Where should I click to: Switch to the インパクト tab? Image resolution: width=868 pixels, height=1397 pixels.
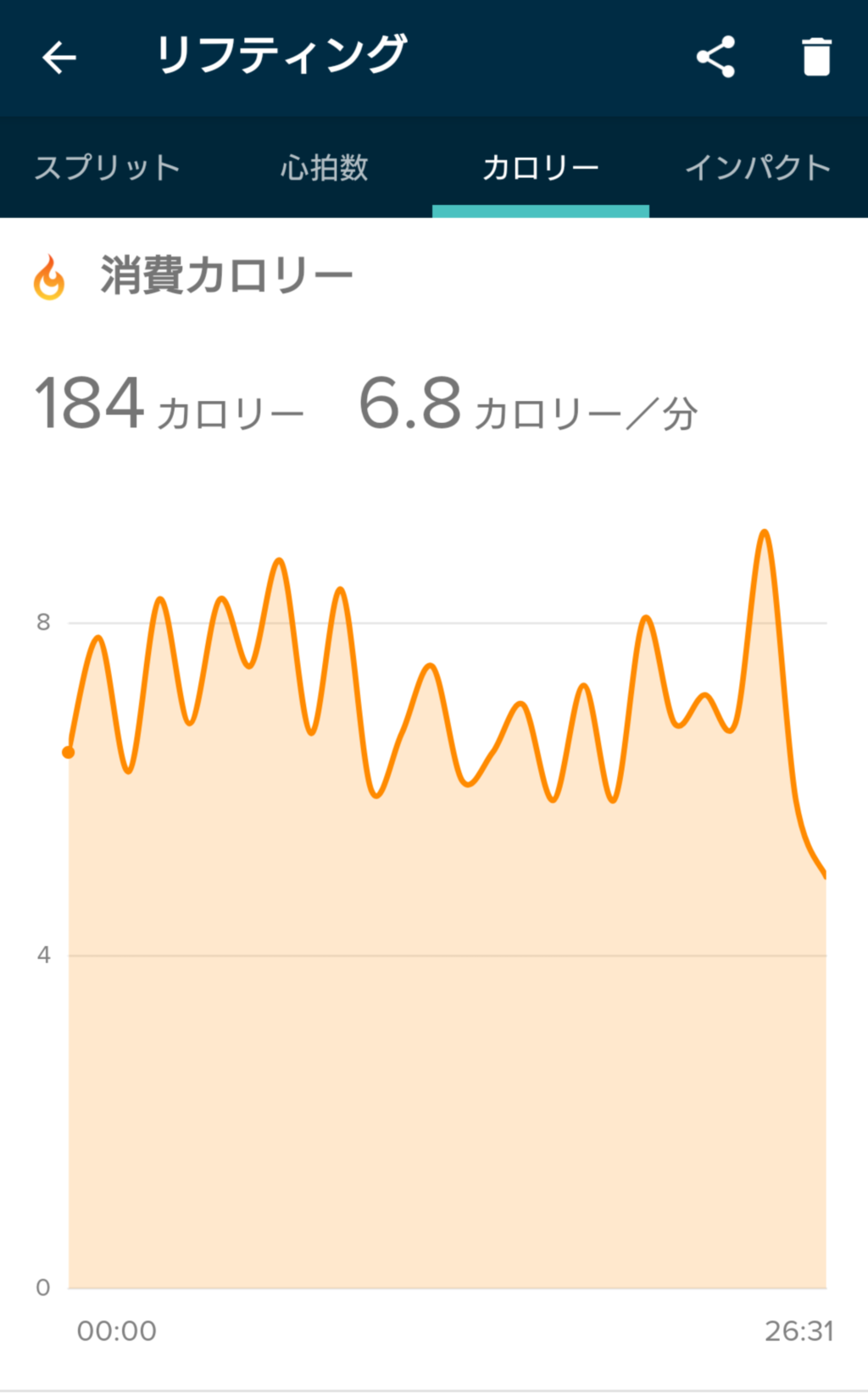click(x=758, y=167)
